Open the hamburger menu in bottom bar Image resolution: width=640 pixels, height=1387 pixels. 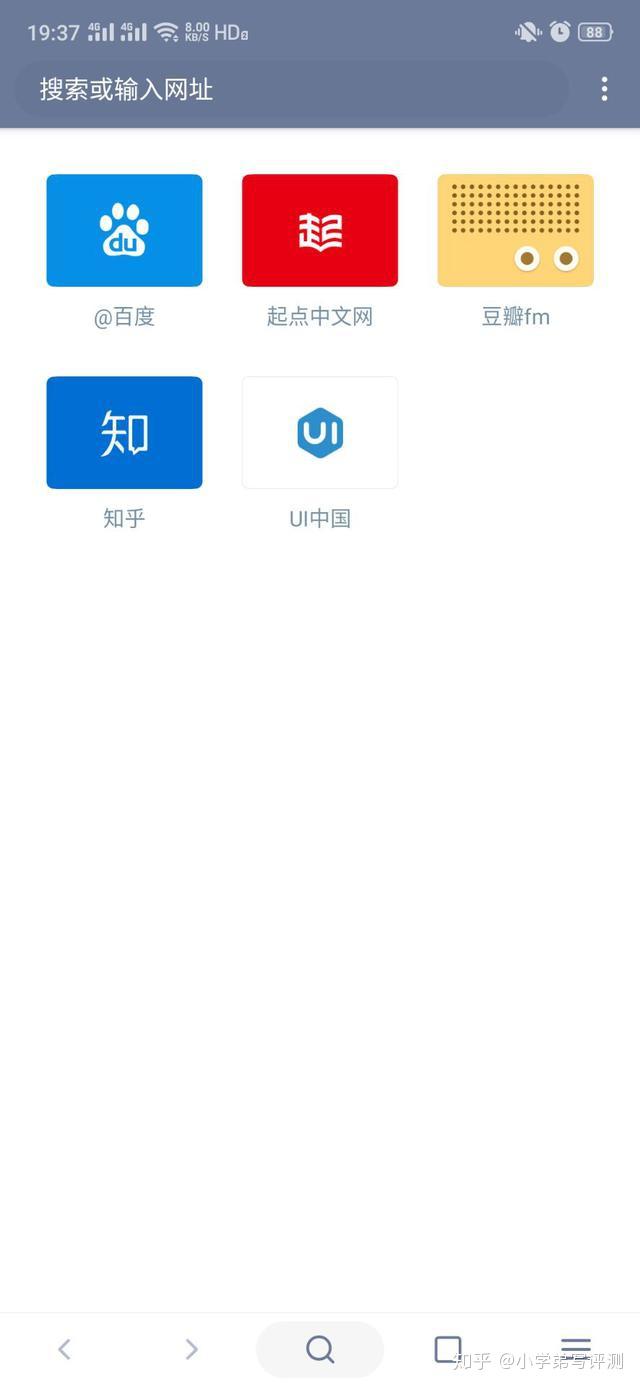(576, 1349)
